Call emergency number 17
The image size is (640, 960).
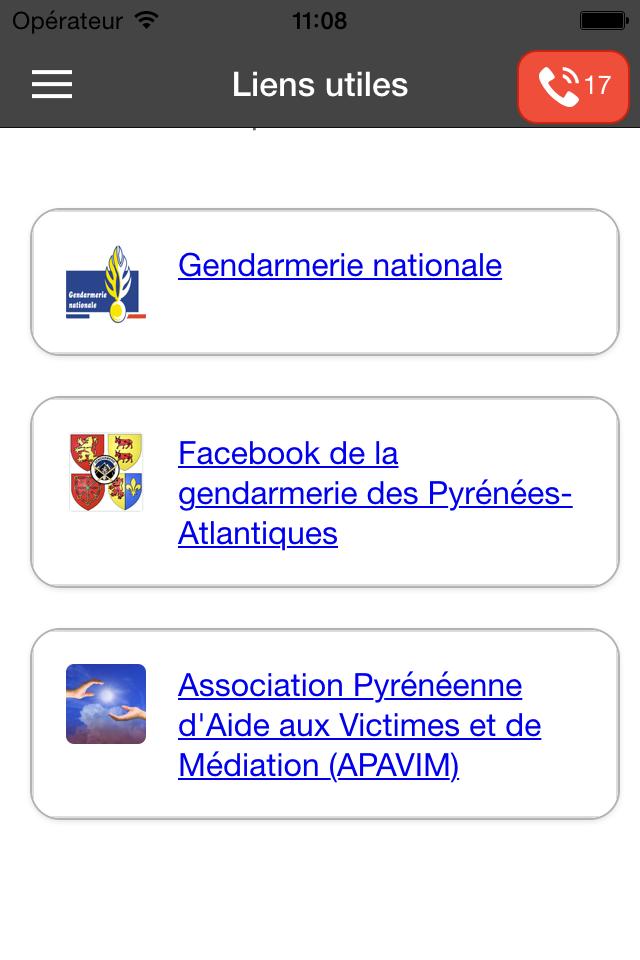573,86
